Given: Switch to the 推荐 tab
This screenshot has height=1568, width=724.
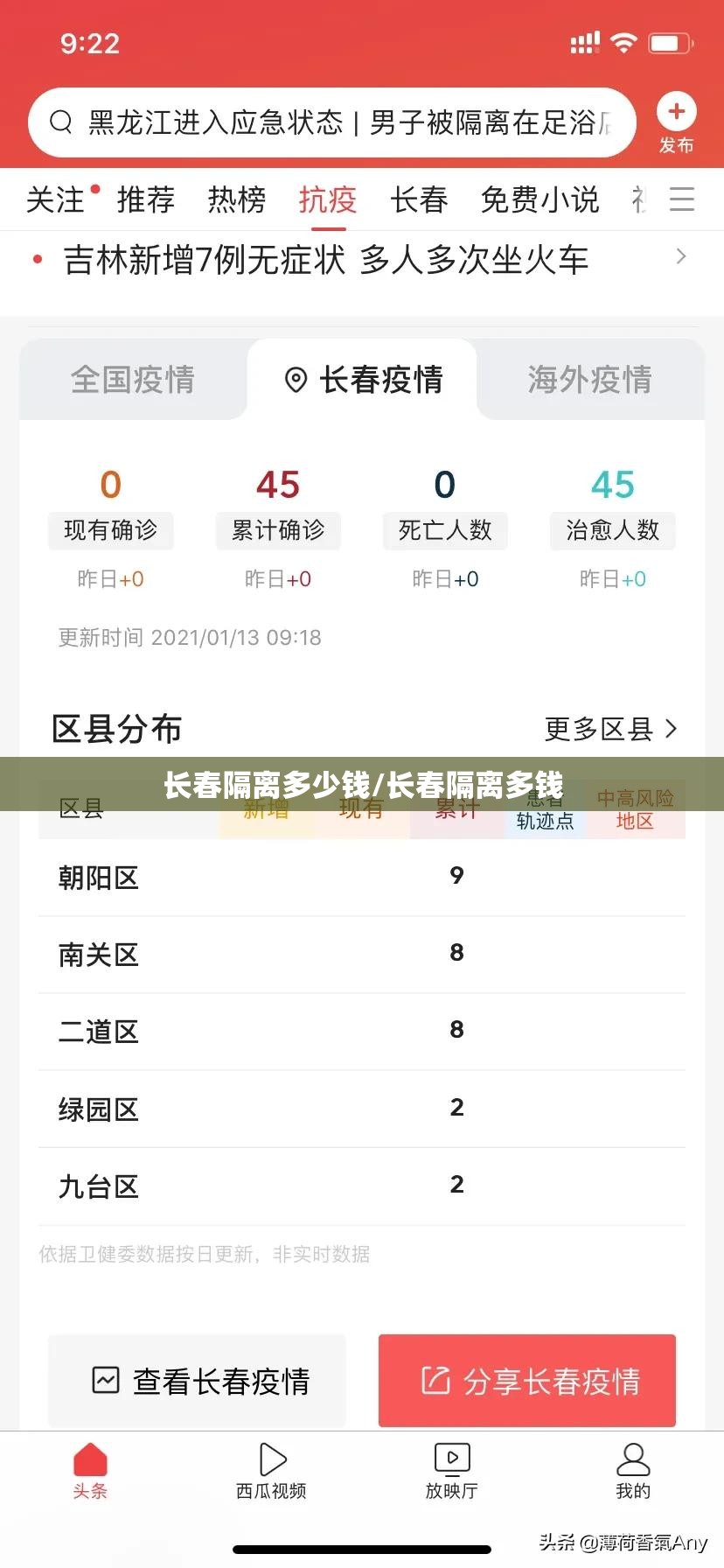Looking at the screenshot, I should point(146,200).
